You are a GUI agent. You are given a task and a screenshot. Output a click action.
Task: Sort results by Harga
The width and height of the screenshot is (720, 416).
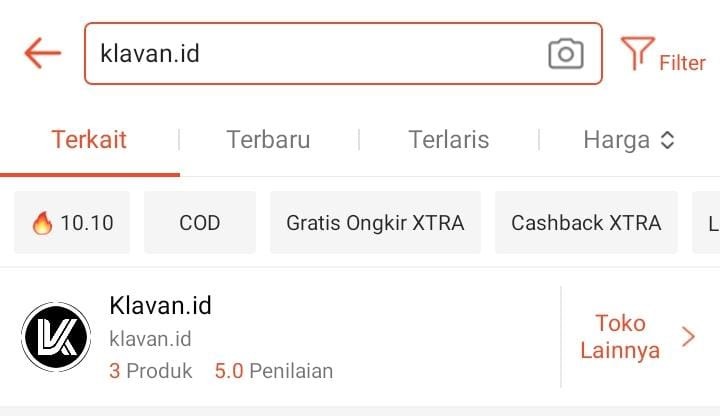point(628,140)
